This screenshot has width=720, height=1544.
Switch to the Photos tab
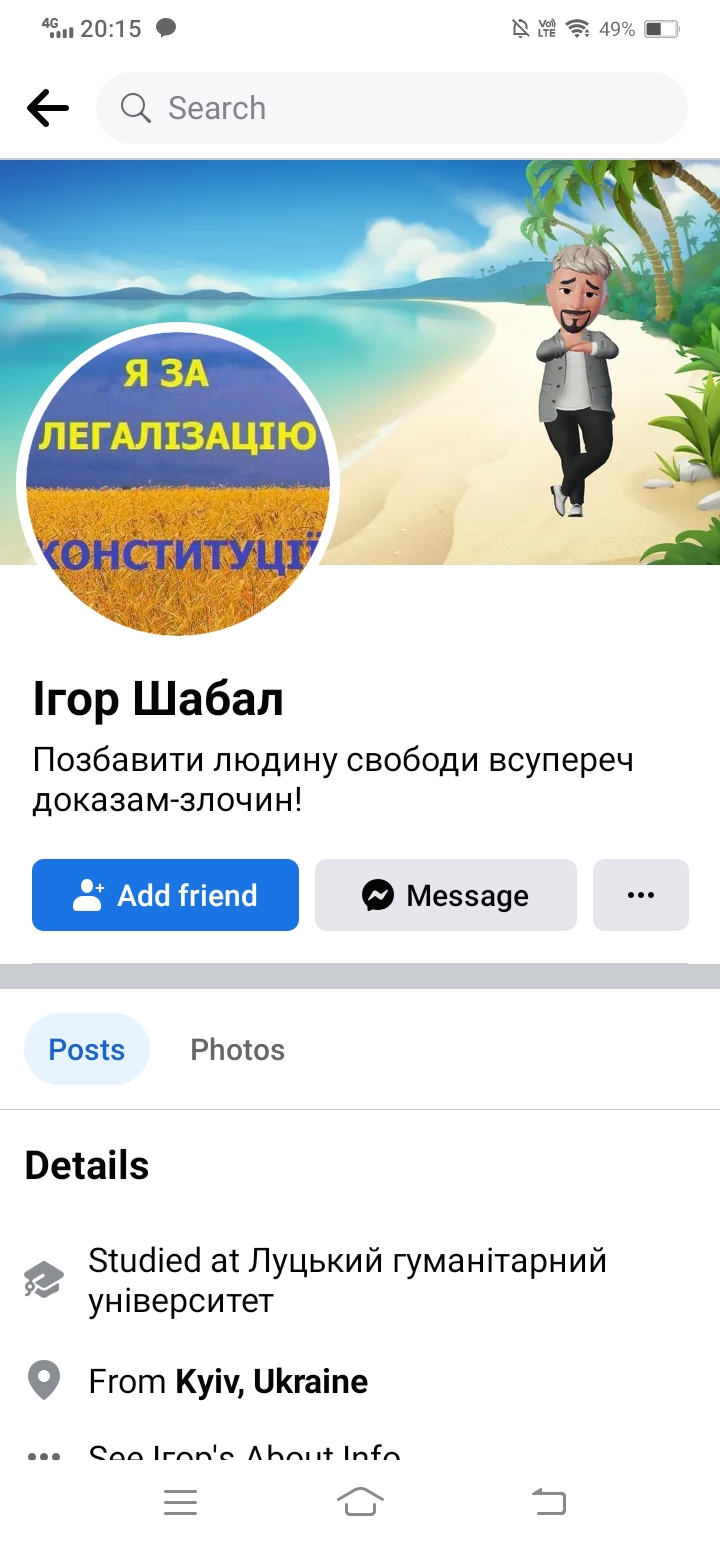238,1049
